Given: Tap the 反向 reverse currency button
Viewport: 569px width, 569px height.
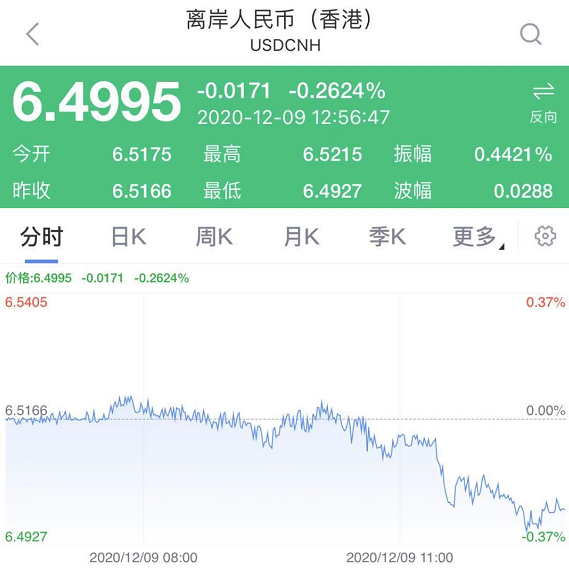Looking at the screenshot, I should click(x=543, y=103).
